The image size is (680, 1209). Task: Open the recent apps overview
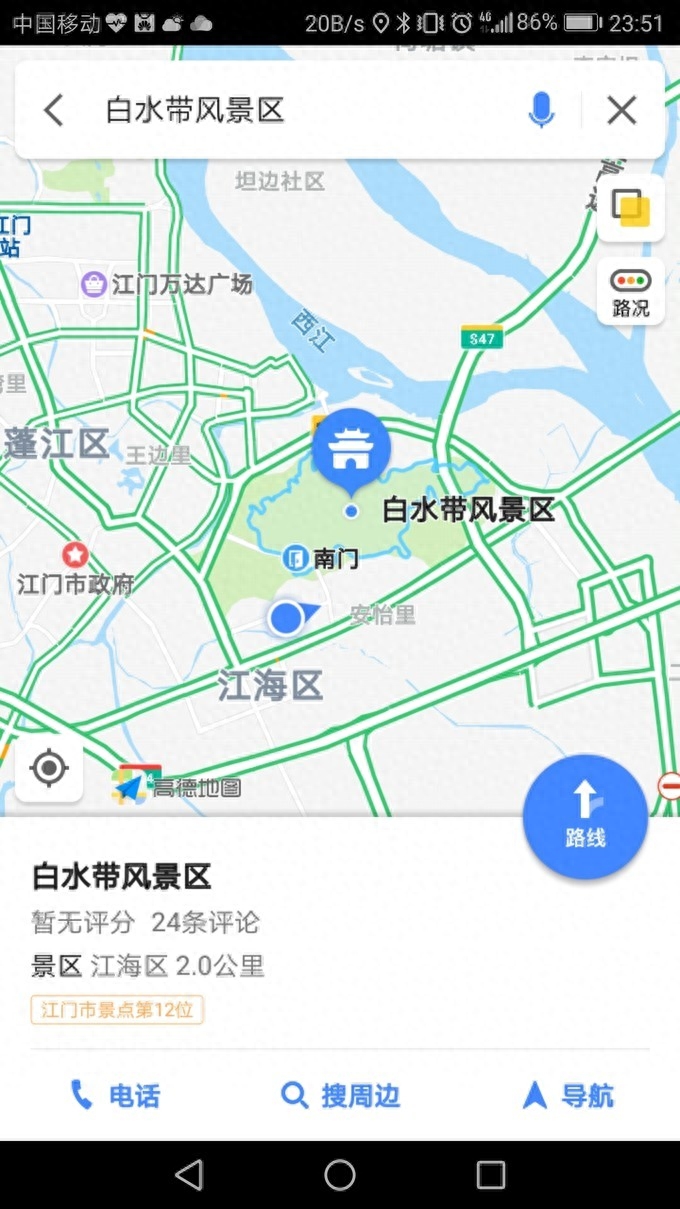pyautogui.click(x=490, y=1175)
